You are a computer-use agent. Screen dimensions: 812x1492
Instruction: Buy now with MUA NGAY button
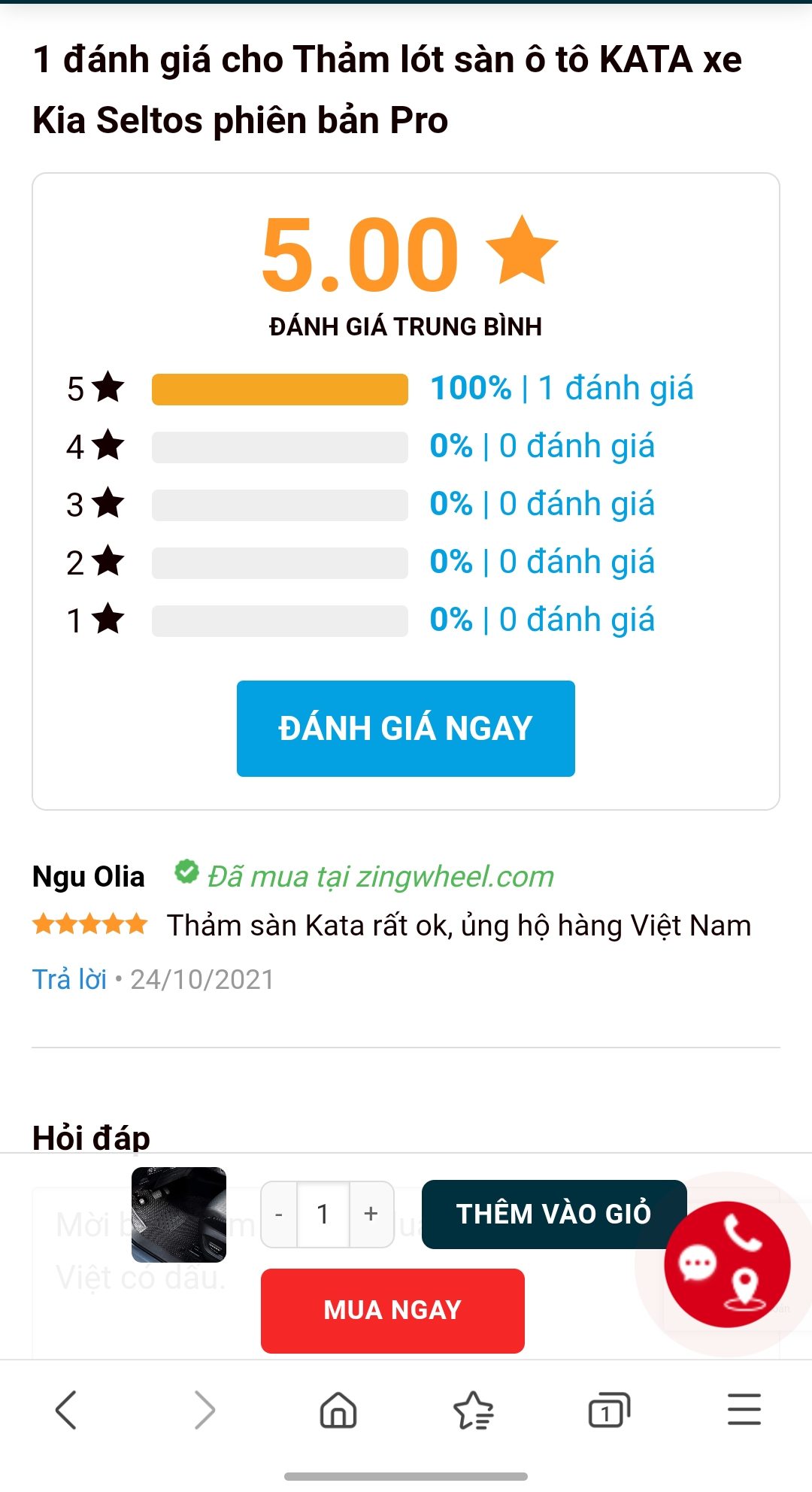tap(392, 1310)
